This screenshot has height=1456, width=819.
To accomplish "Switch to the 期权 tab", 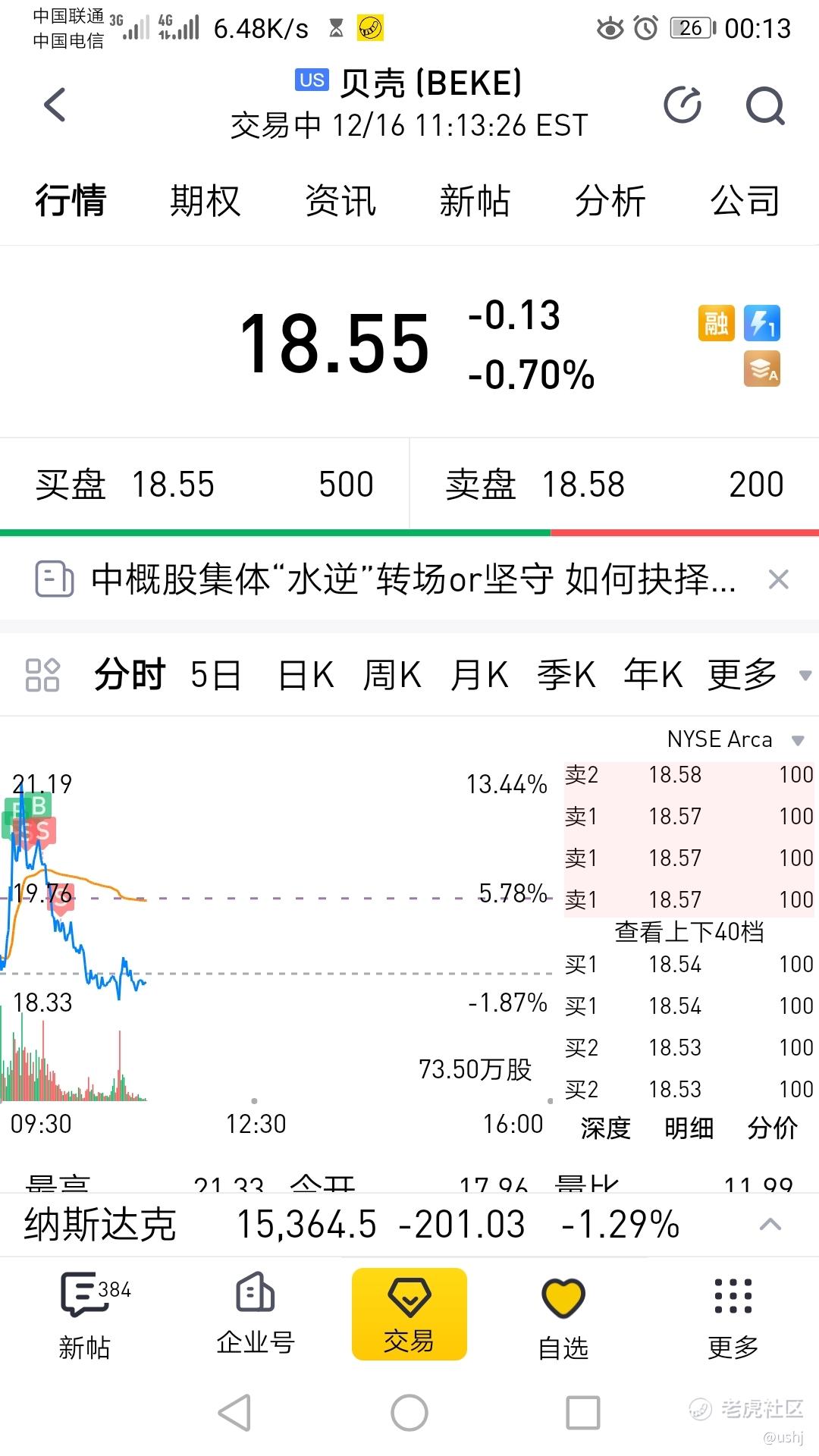I will pyautogui.click(x=205, y=201).
